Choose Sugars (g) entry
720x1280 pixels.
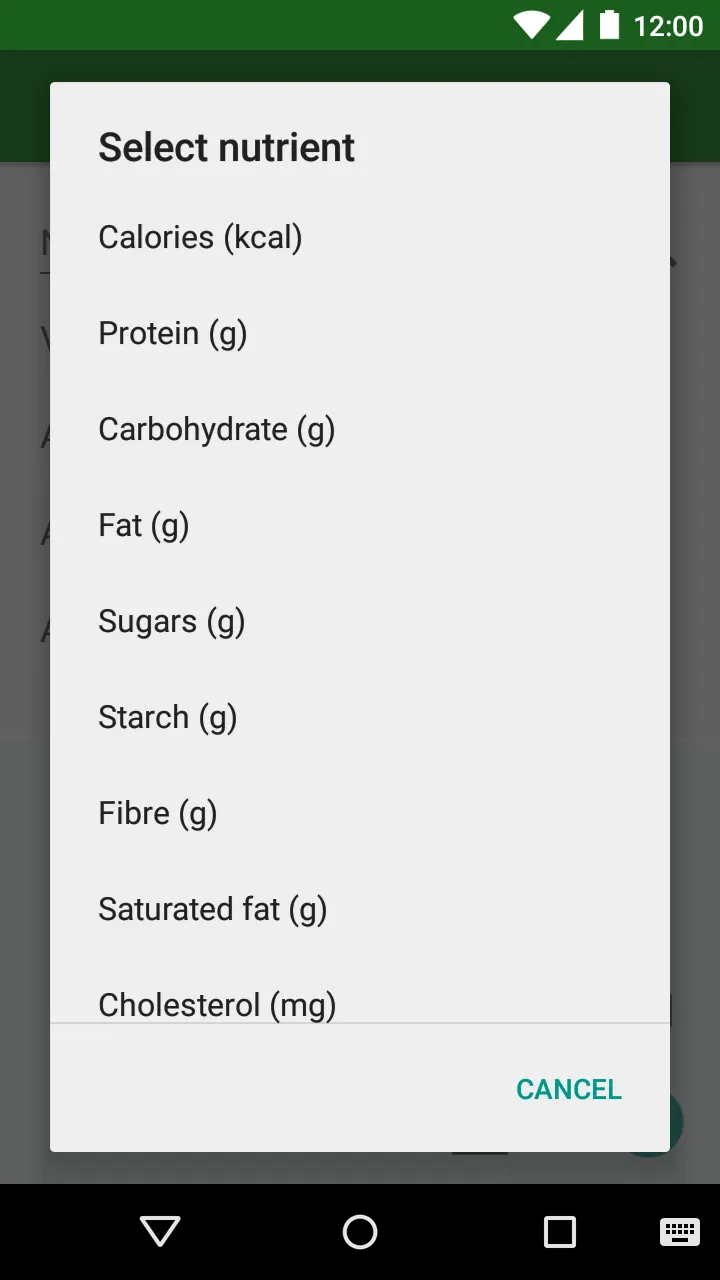pyautogui.click(x=360, y=621)
